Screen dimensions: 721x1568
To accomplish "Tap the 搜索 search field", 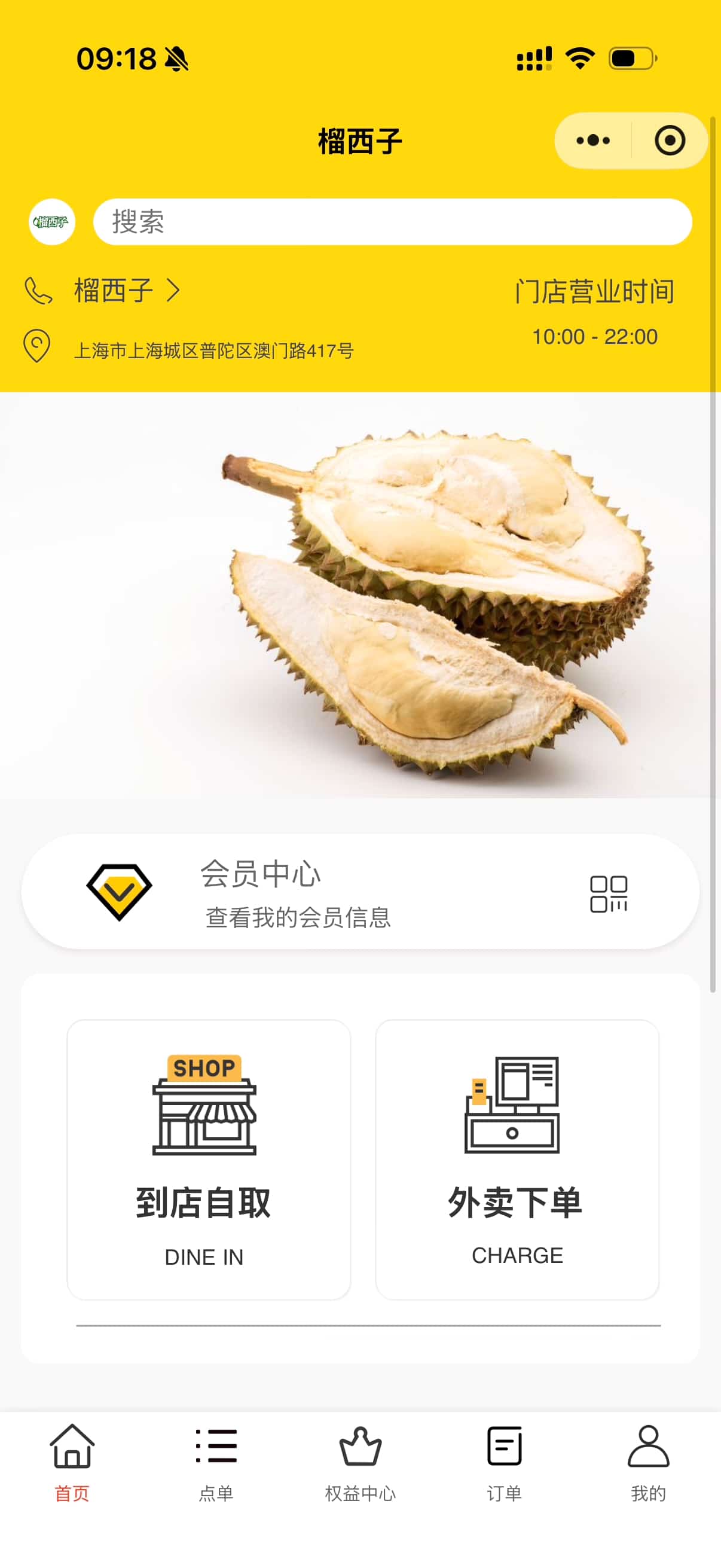I will pyautogui.click(x=392, y=221).
